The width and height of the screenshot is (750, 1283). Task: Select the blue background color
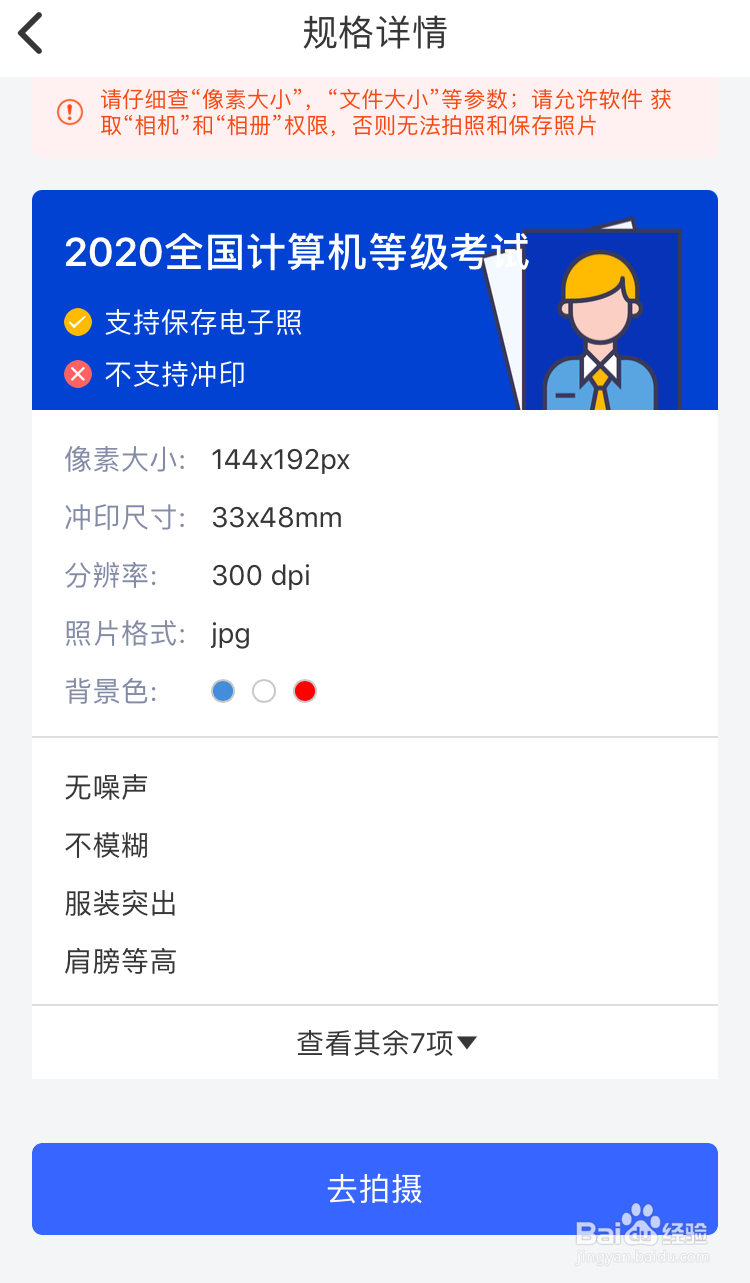(223, 691)
